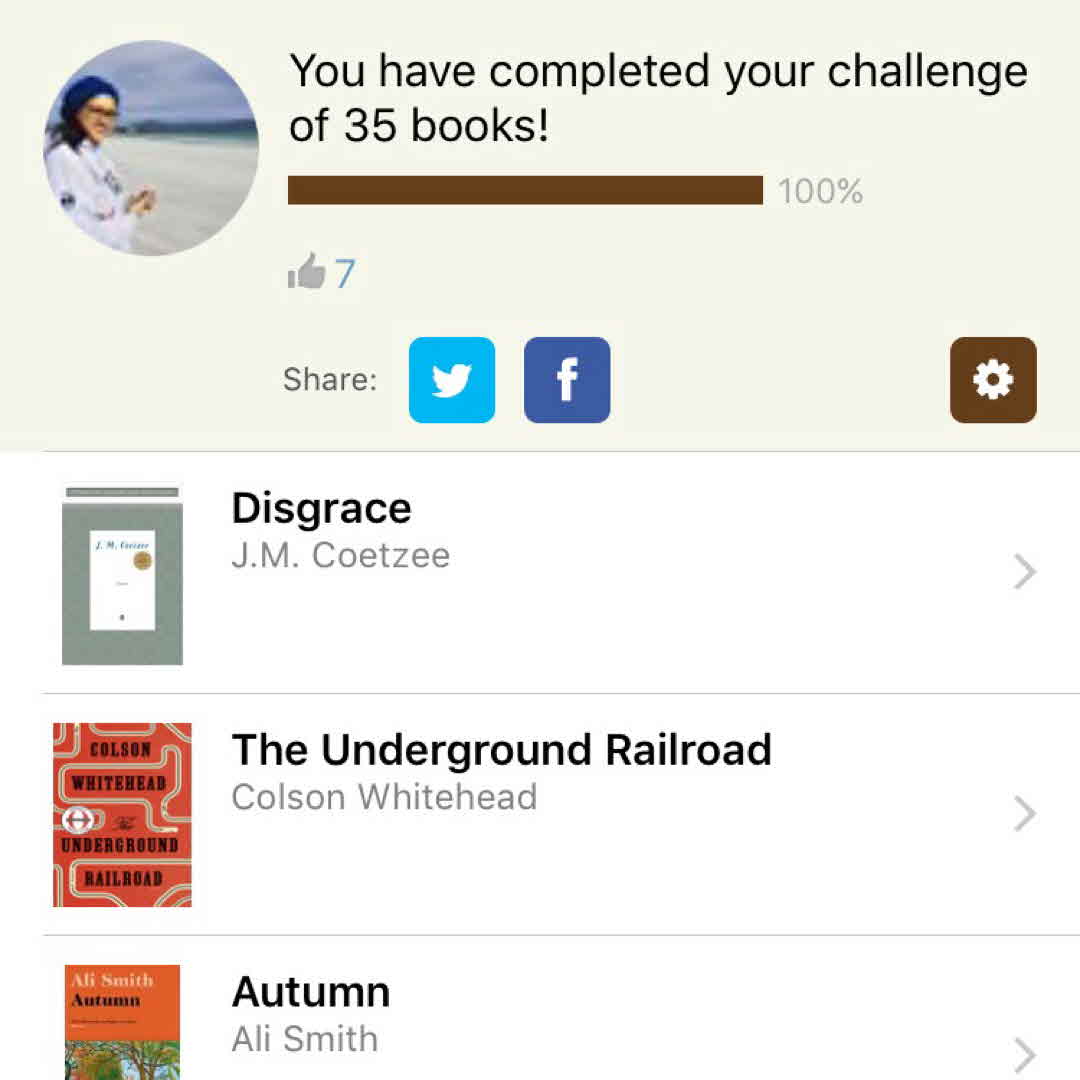Open the book Disgrace by J.M. Coetzee
Image resolution: width=1080 pixels, height=1080 pixels.
pos(540,572)
